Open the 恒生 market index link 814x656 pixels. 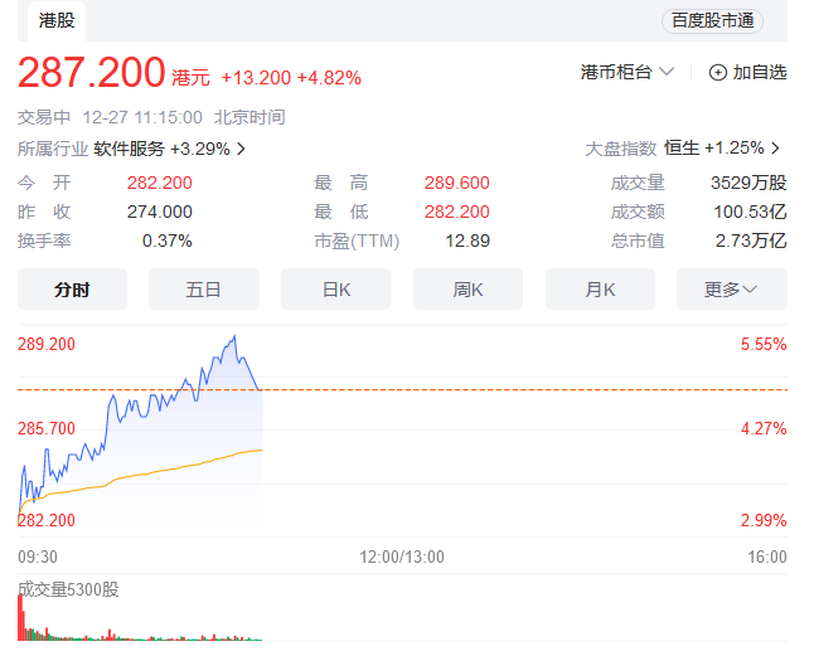[x=722, y=148]
